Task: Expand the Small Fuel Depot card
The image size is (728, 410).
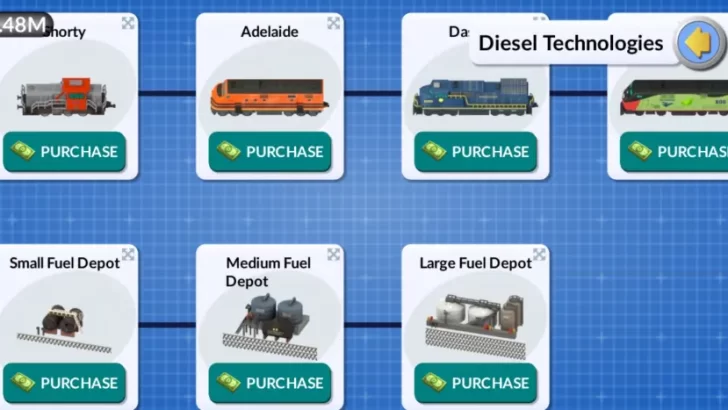Action: pyautogui.click(x=128, y=254)
